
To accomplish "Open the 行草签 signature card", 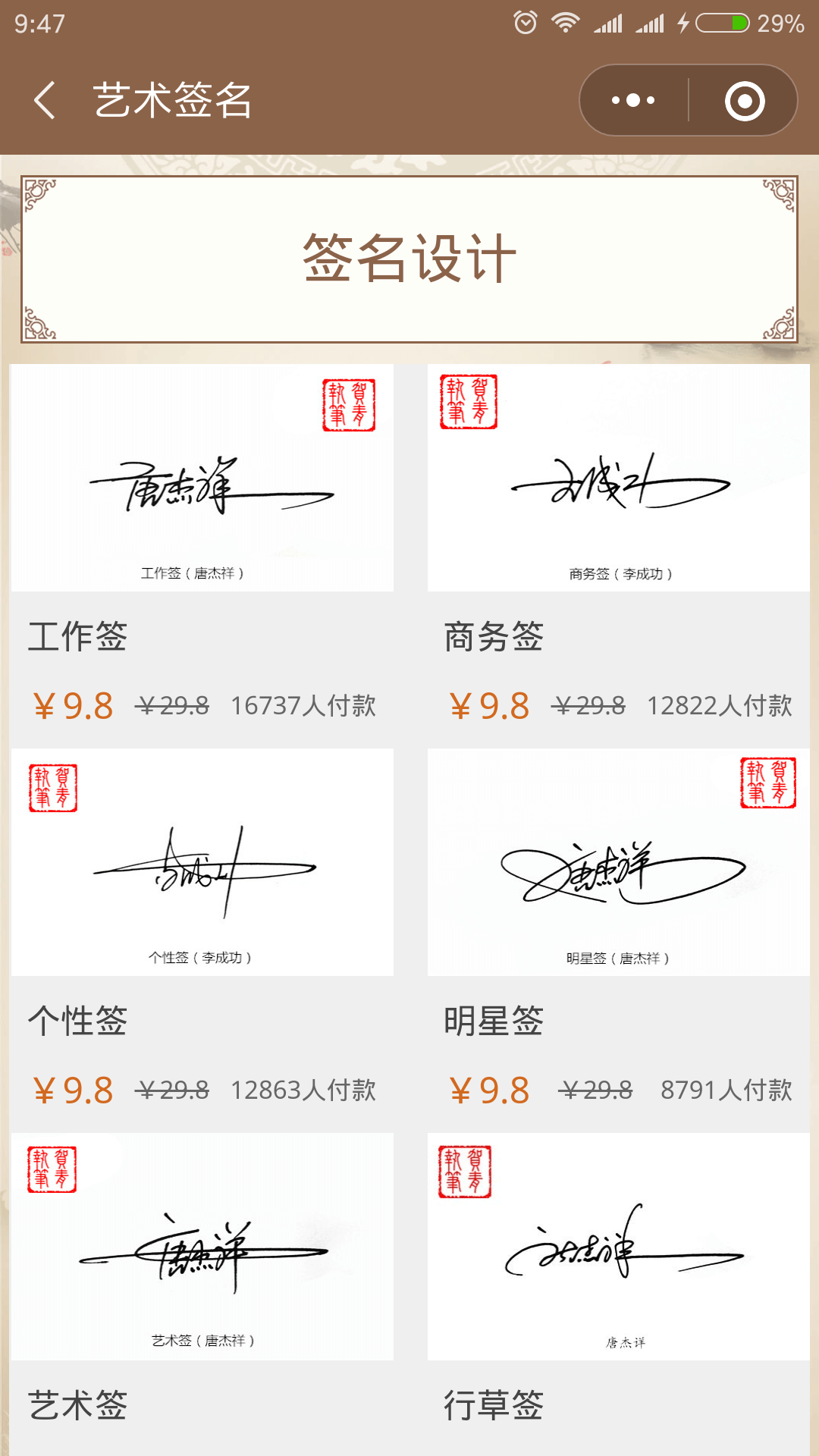I will tap(618, 1247).
